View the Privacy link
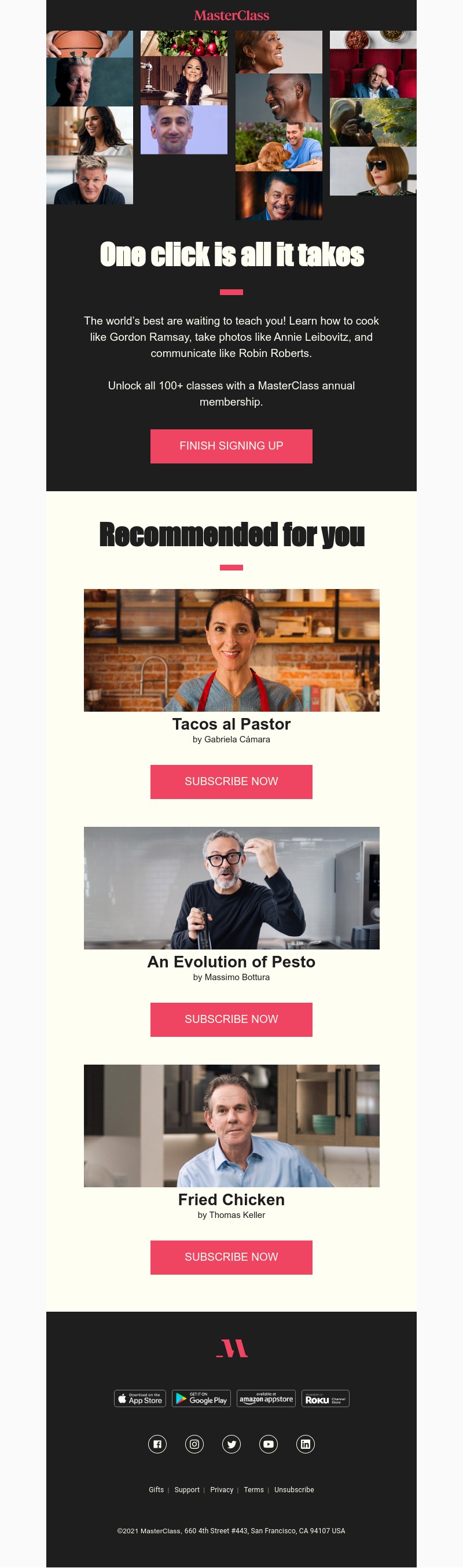 click(222, 1490)
